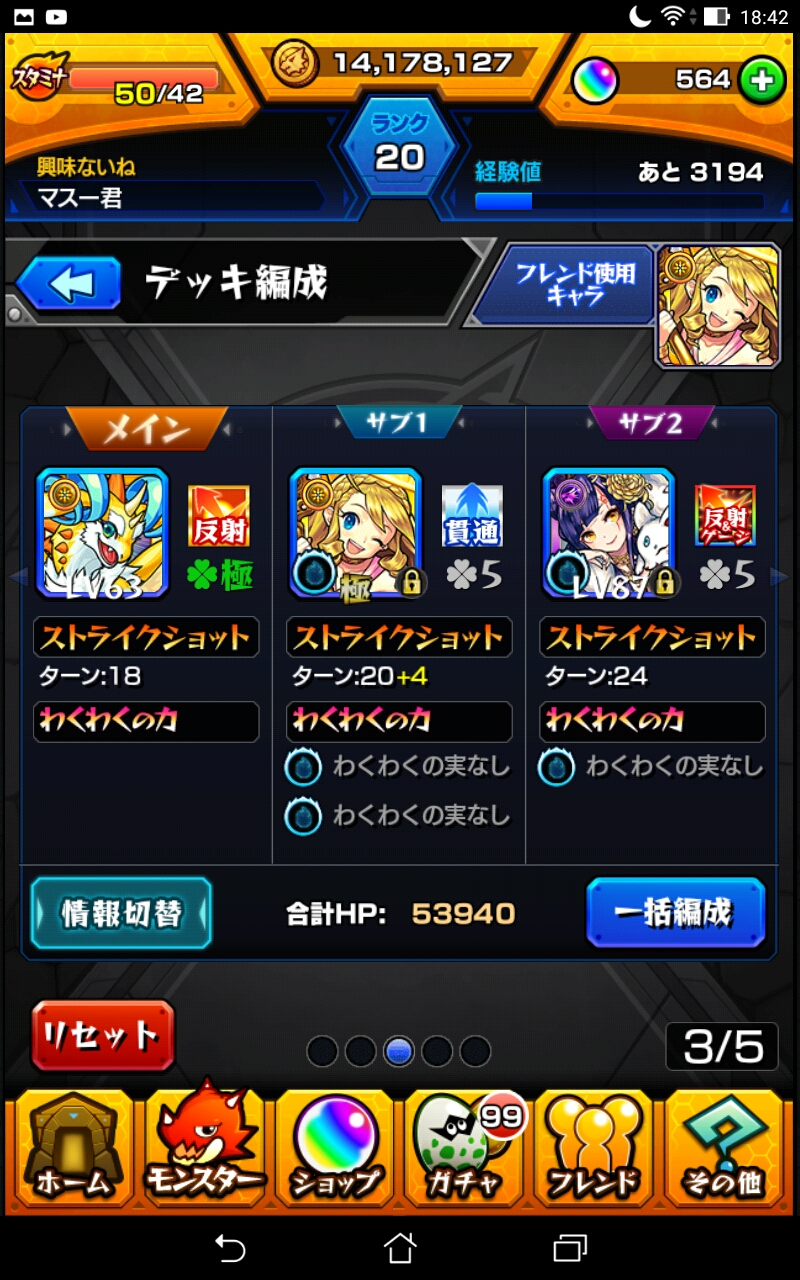Open the その他 tab
Screen dimensions: 800x1280
(724, 1148)
